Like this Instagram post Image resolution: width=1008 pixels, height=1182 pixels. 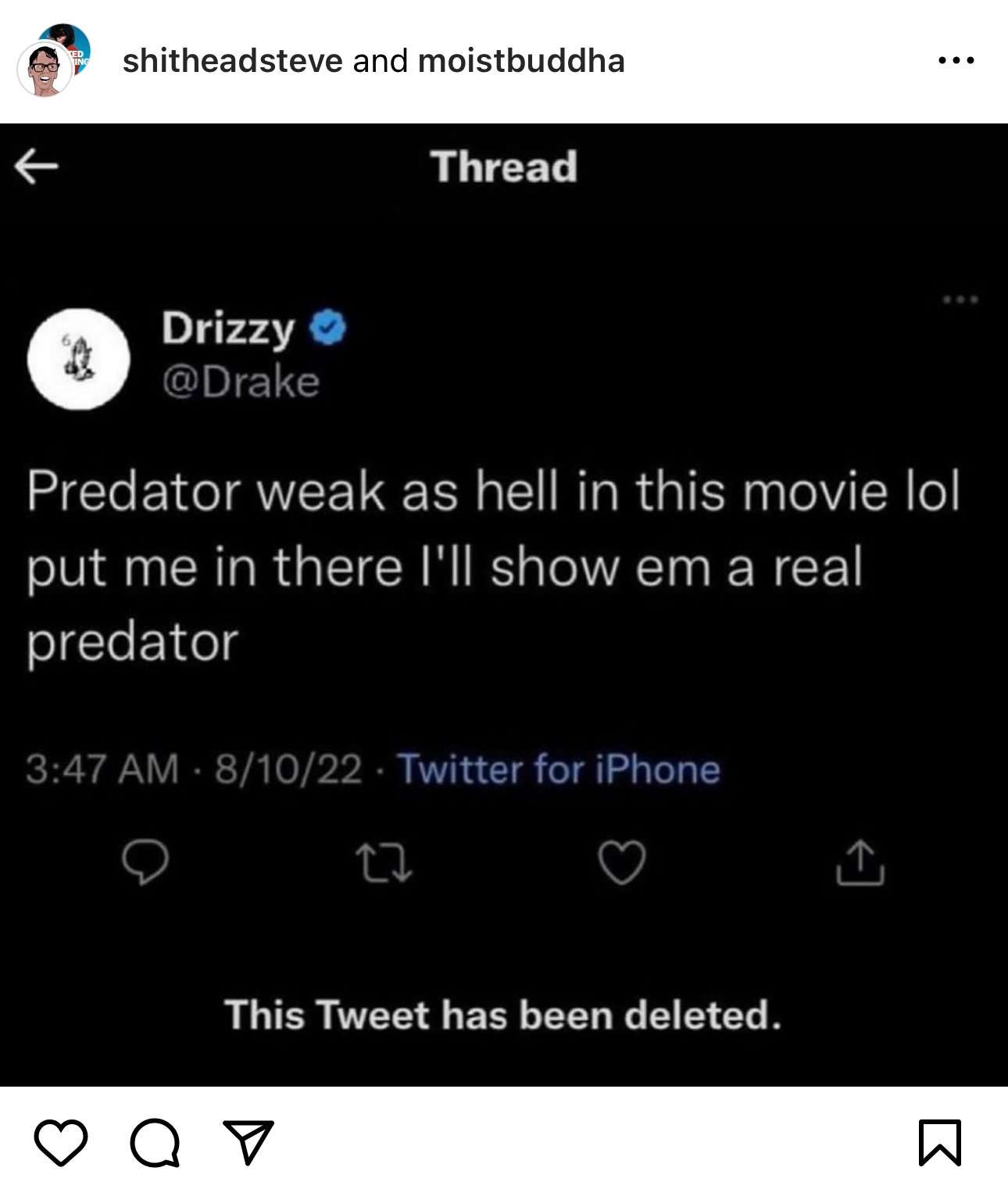tap(61, 1142)
